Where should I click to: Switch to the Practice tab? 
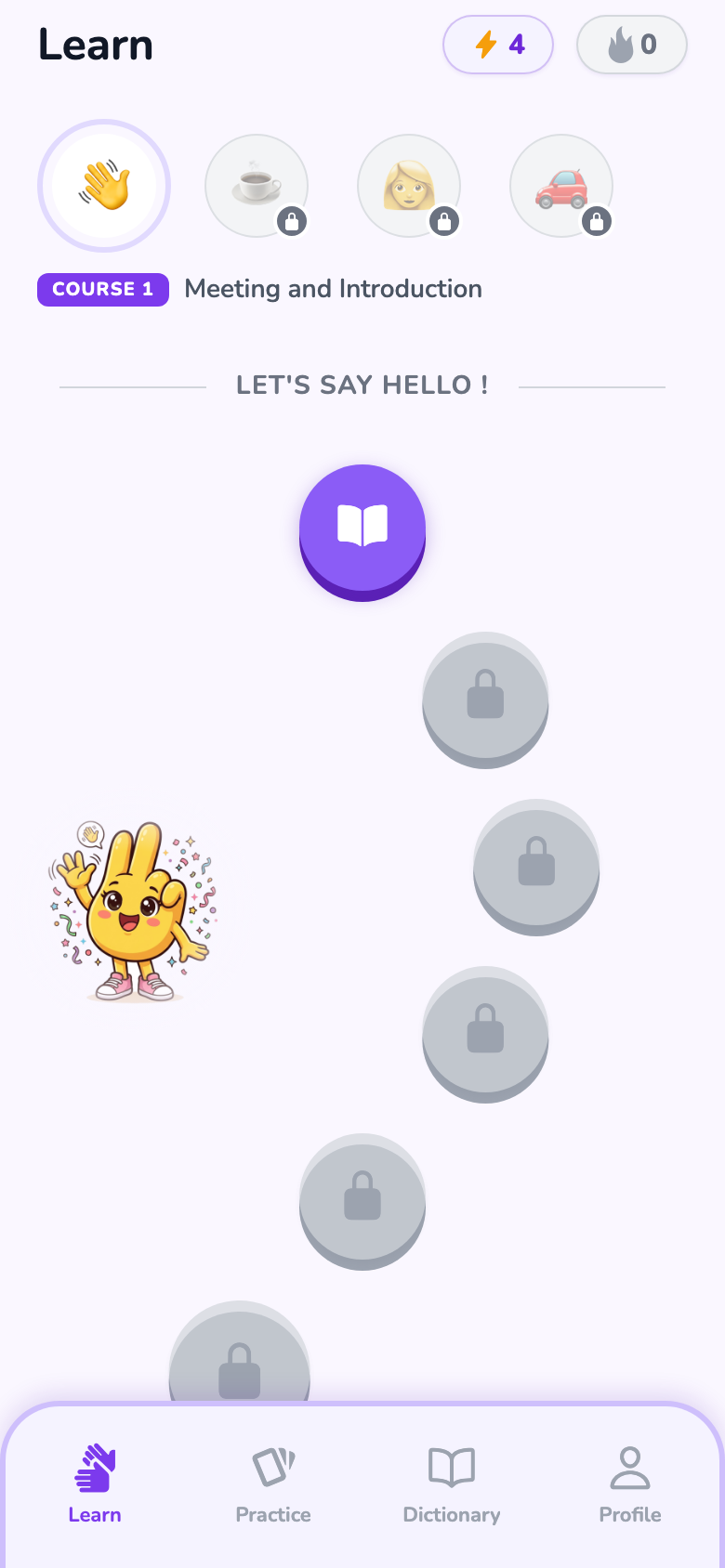pos(273,1484)
